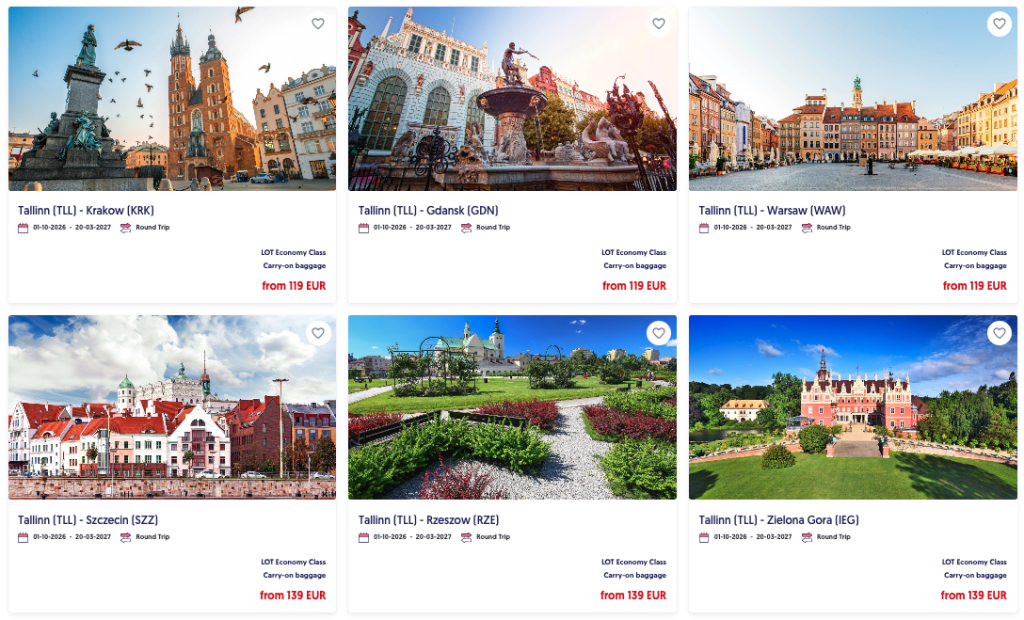This screenshot has width=1024, height=620.
Task: Save the Warsaw offer to favorites
Action: pyautogui.click(x=999, y=24)
